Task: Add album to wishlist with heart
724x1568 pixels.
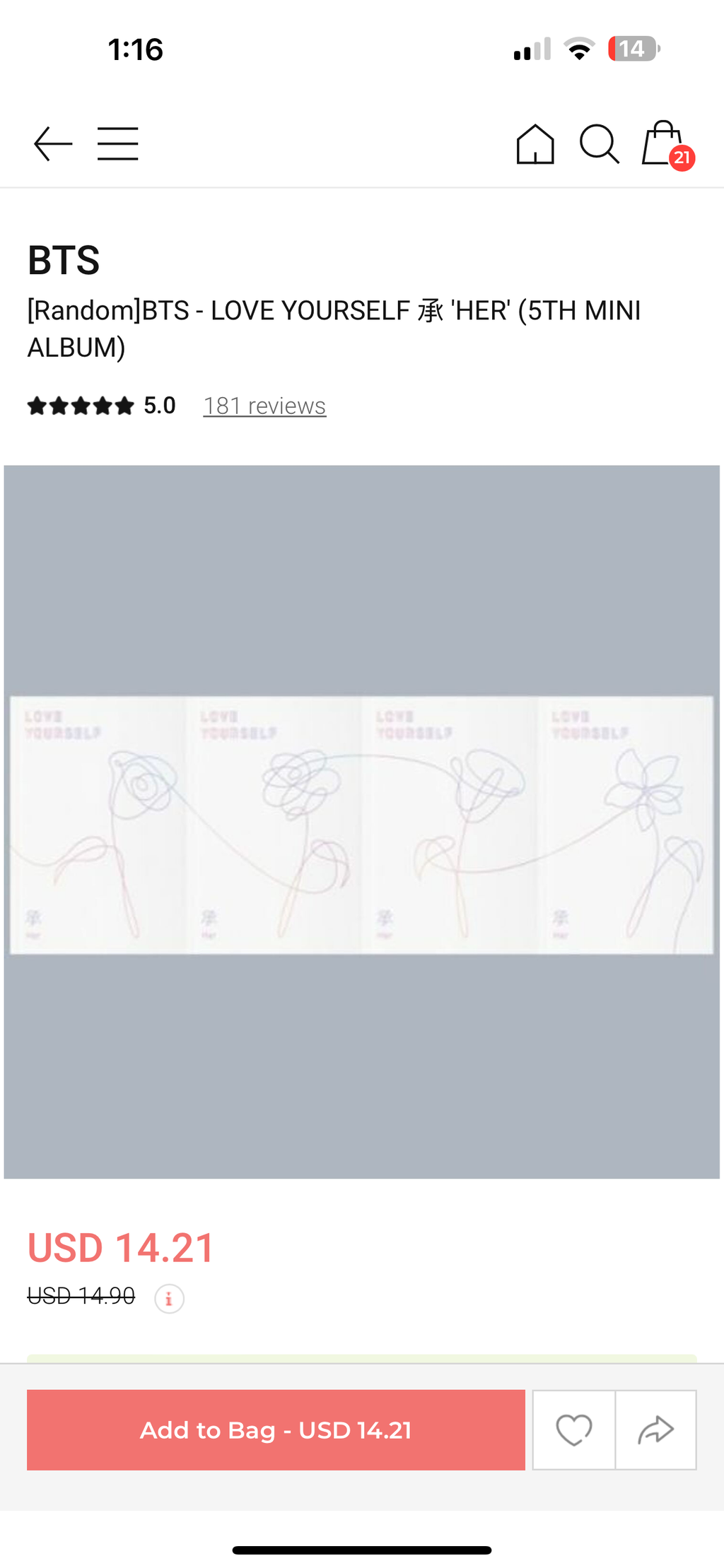Action: (x=574, y=1430)
